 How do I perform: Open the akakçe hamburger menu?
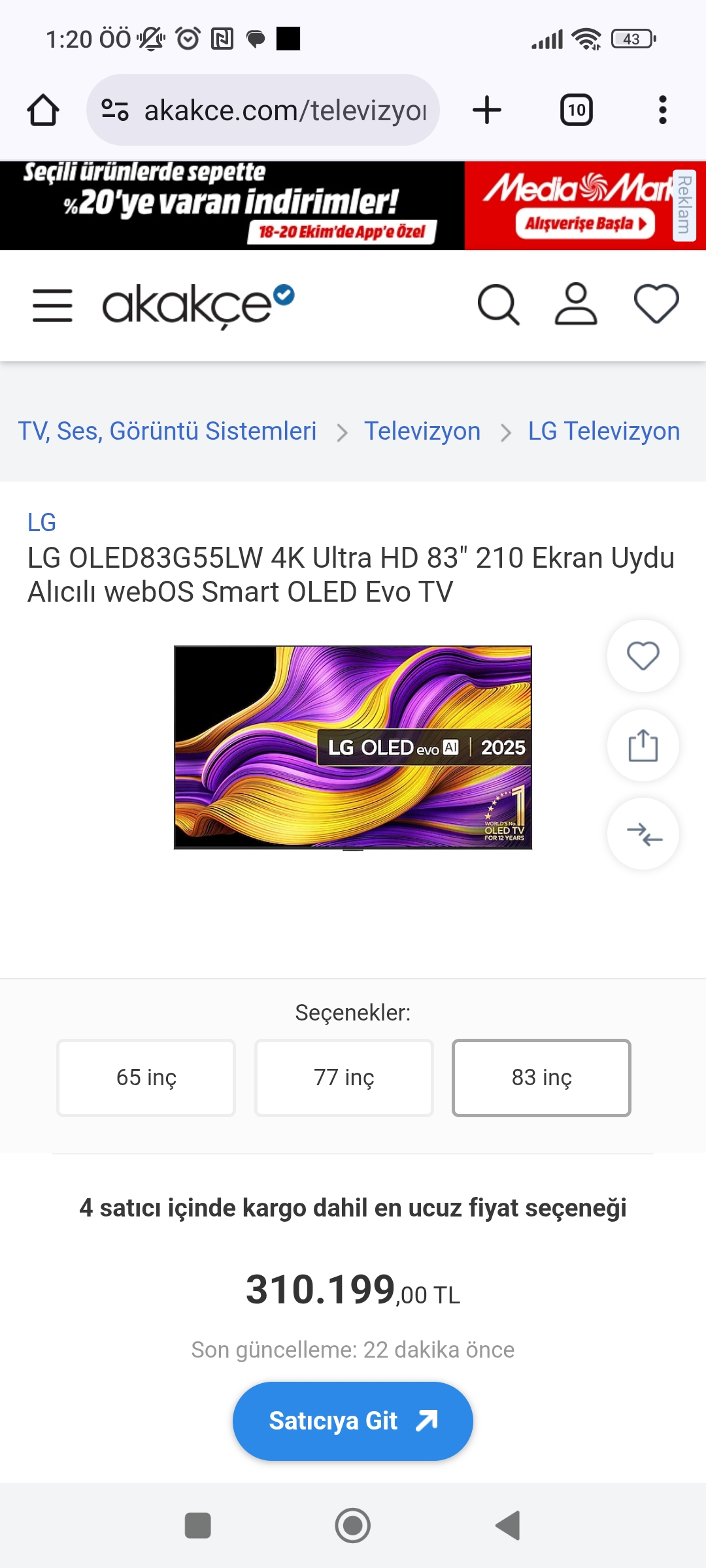click(x=52, y=305)
